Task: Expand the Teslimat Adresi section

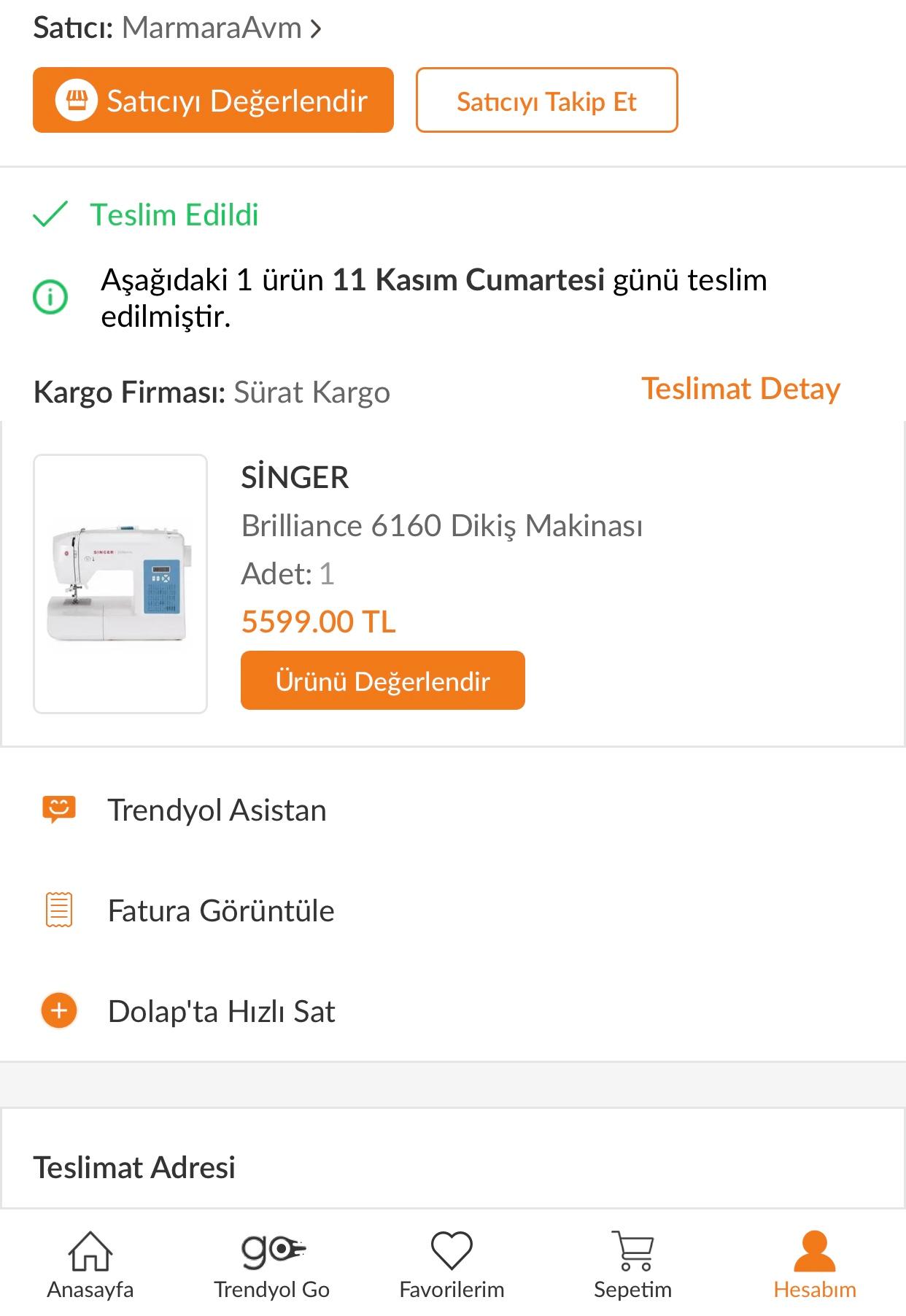Action: pyautogui.click(x=134, y=1166)
